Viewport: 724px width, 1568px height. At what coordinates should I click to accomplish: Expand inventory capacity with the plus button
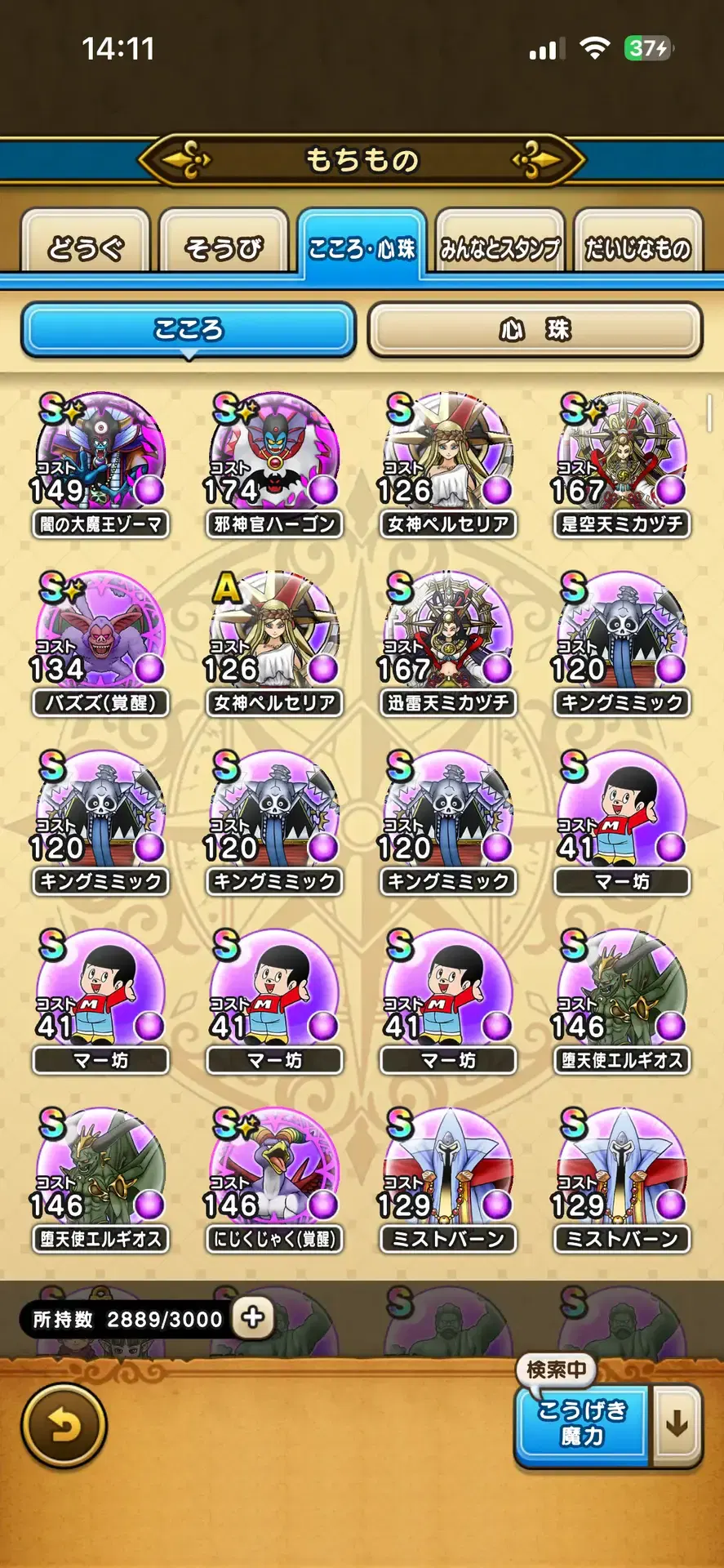(x=253, y=1317)
